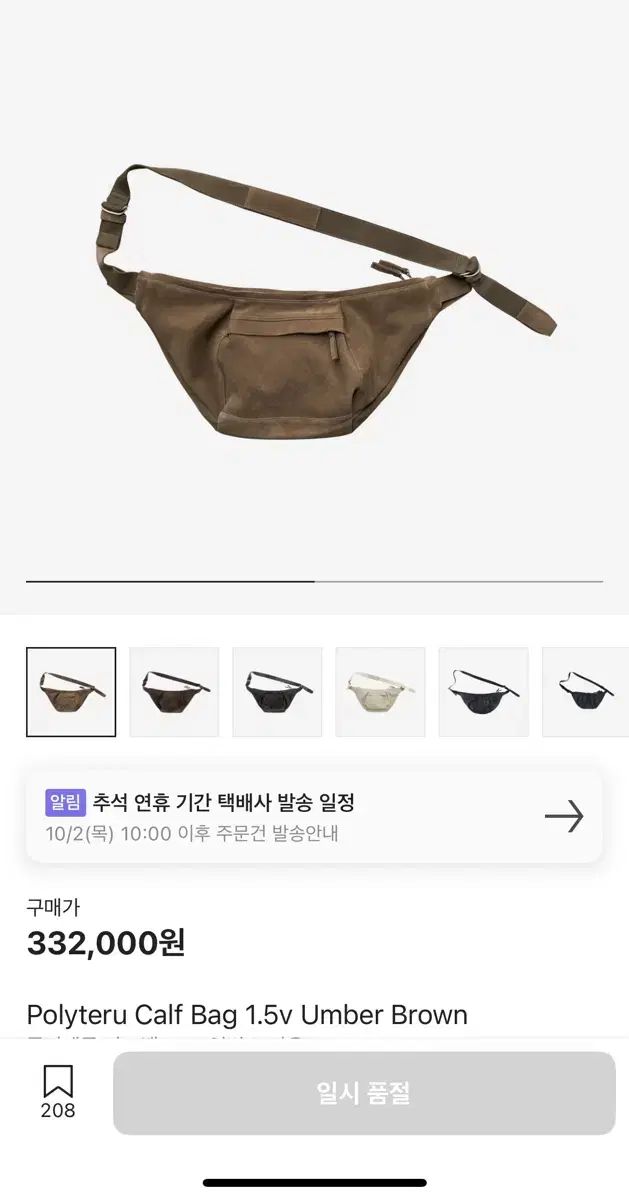Select the third charcoal bag thumbnail
Viewport: 629px width, 1200px height.
pos(277,692)
